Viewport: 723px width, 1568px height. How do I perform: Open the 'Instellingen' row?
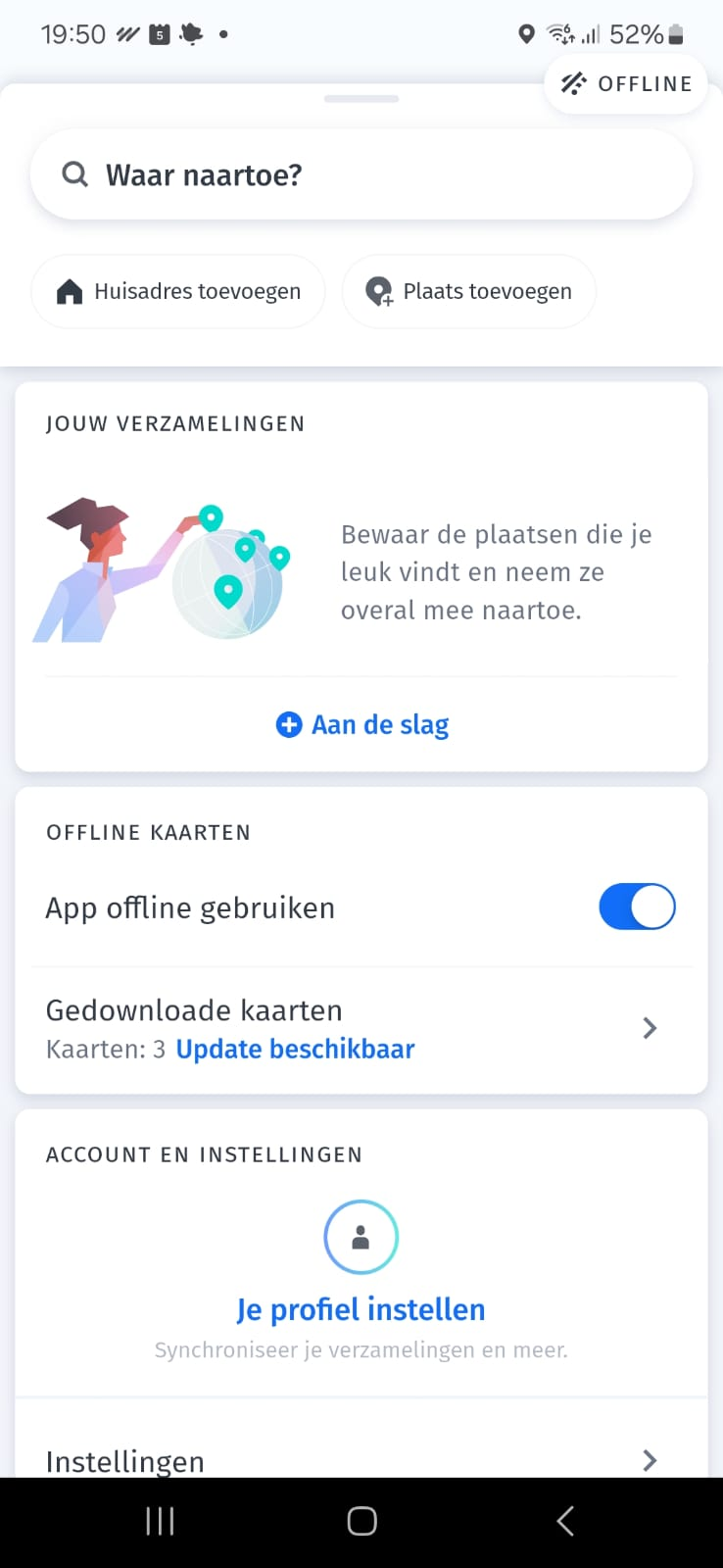tap(361, 1460)
